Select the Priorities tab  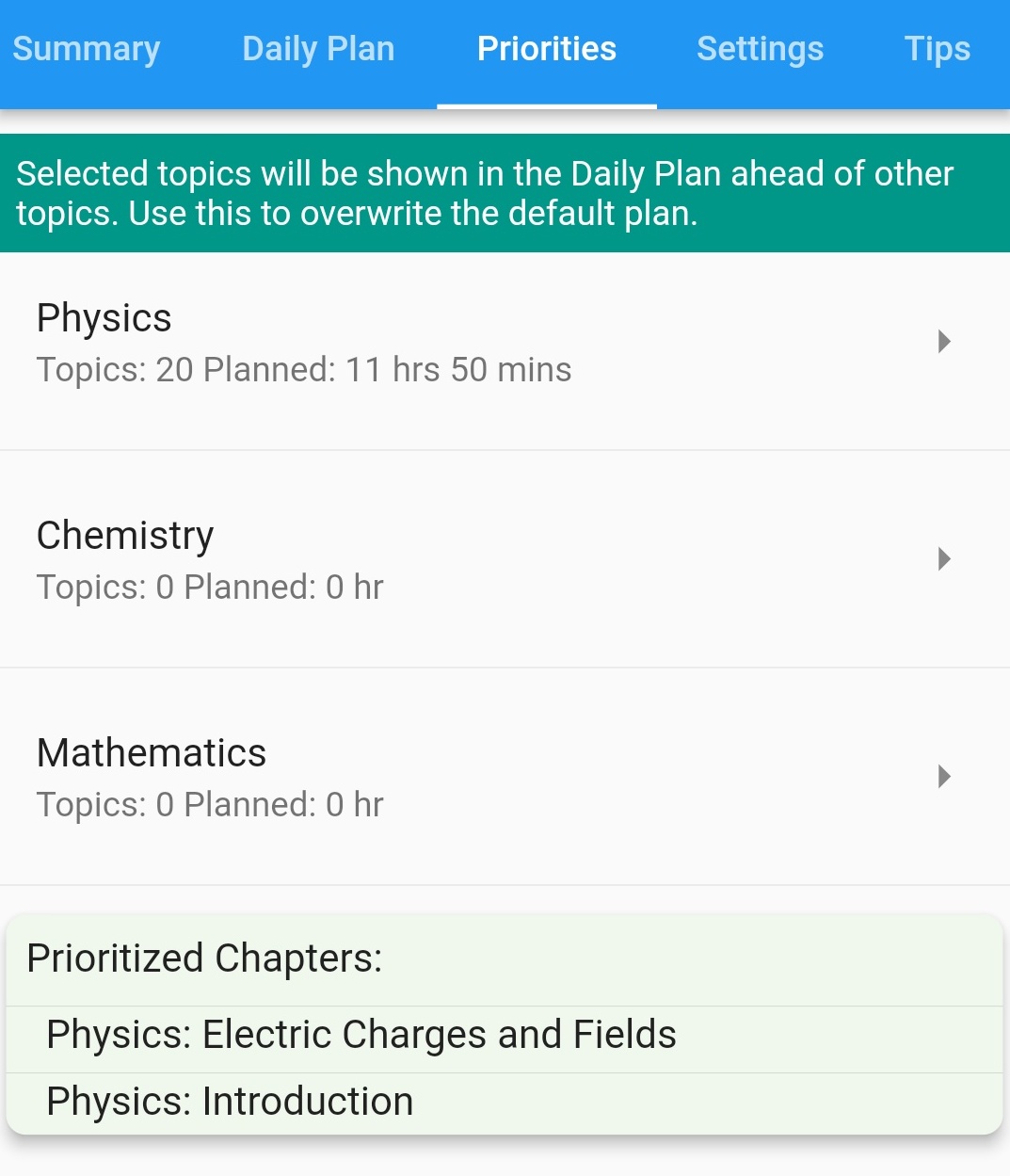(x=547, y=50)
